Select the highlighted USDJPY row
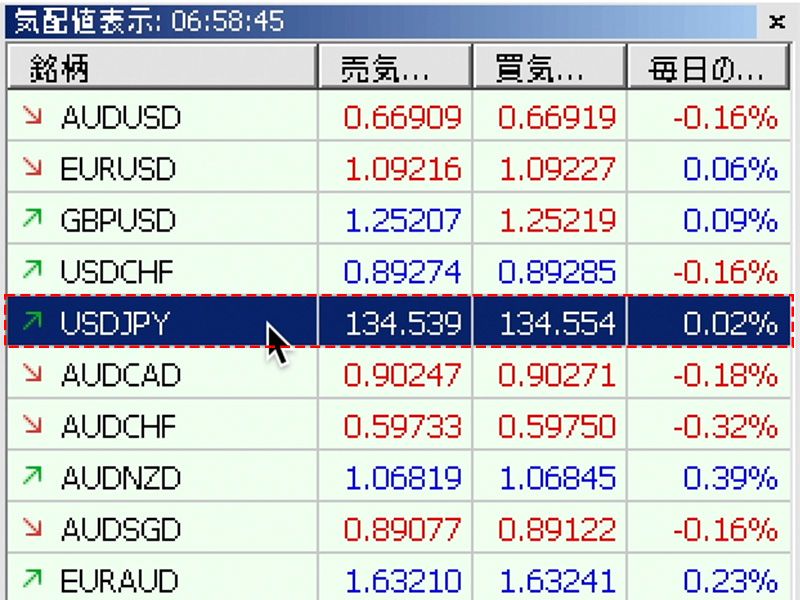800x600 pixels. 114,322
